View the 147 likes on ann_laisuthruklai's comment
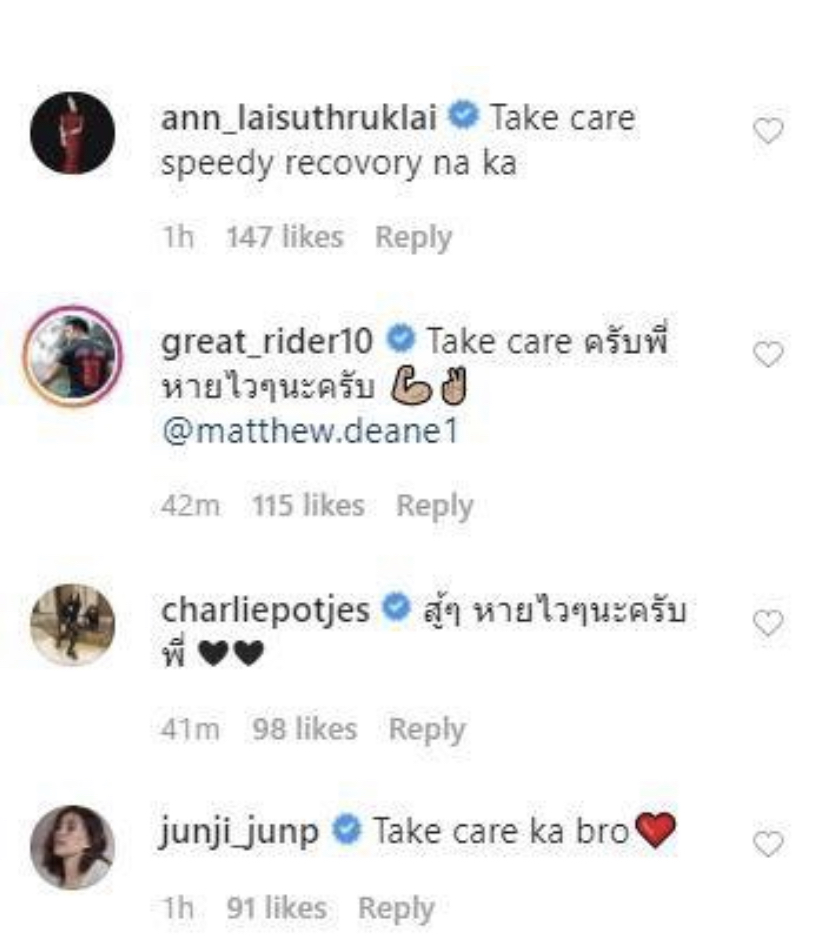This screenshot has height=950, width=828. (284, 238)
